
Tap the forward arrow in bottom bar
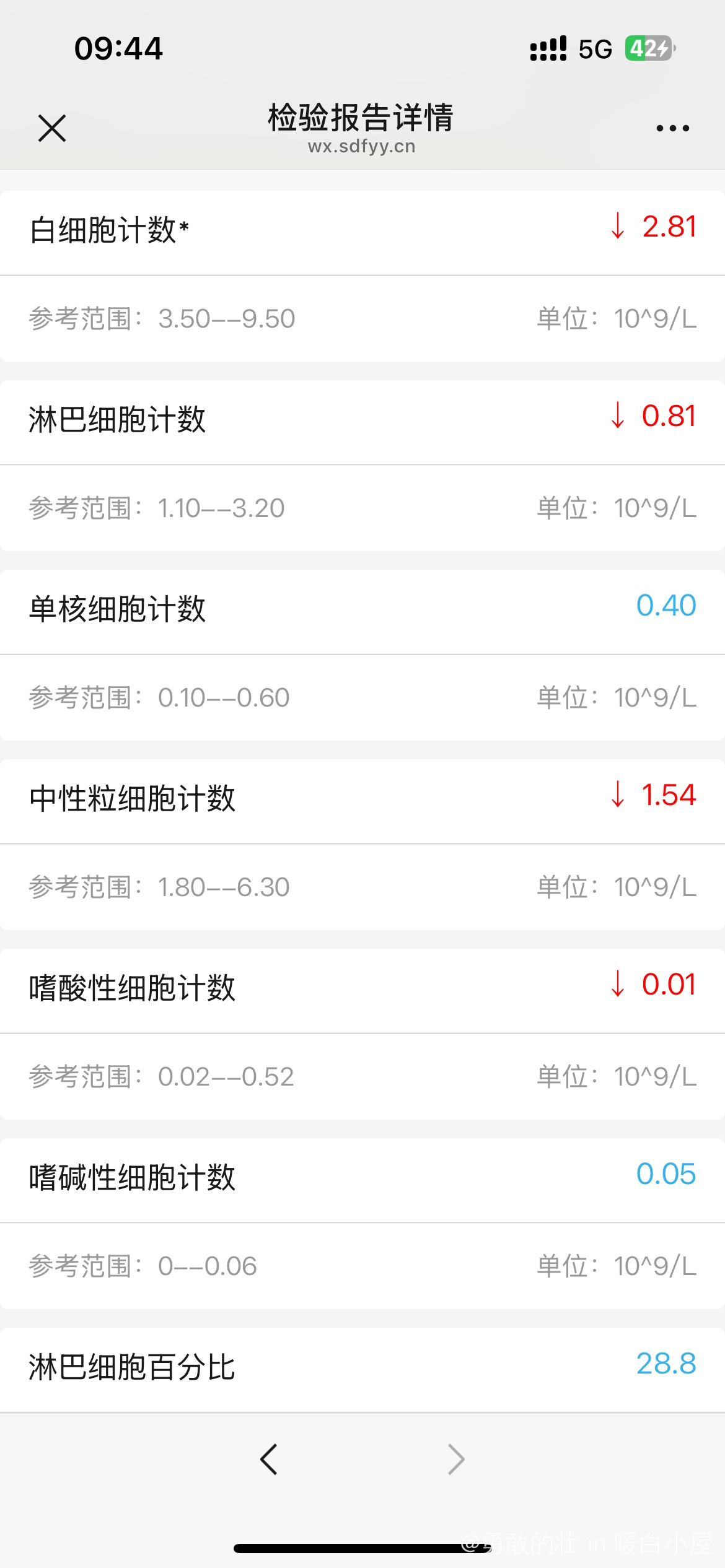[x=456, y=1460]
